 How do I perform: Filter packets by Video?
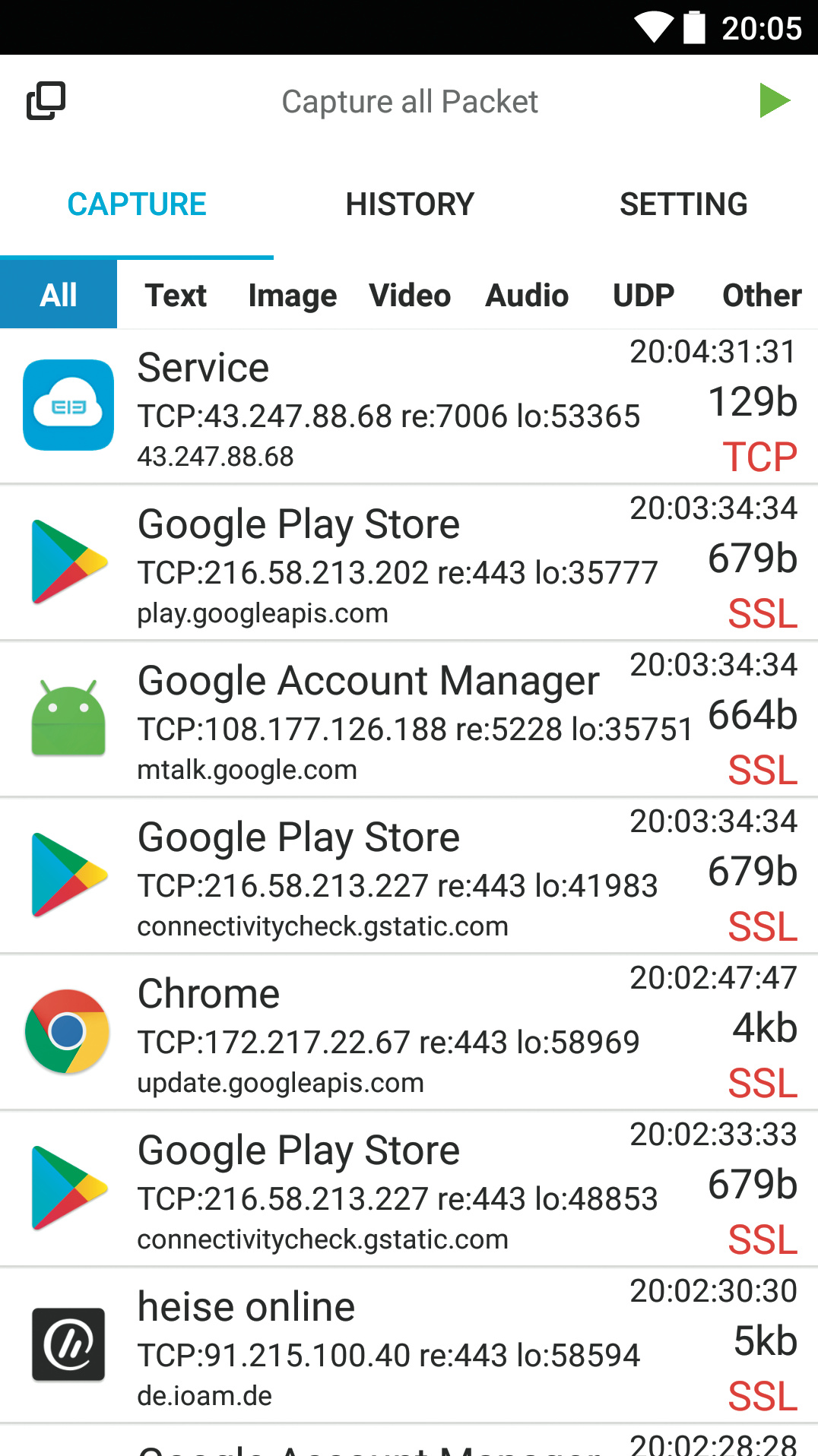coord(410,295)
